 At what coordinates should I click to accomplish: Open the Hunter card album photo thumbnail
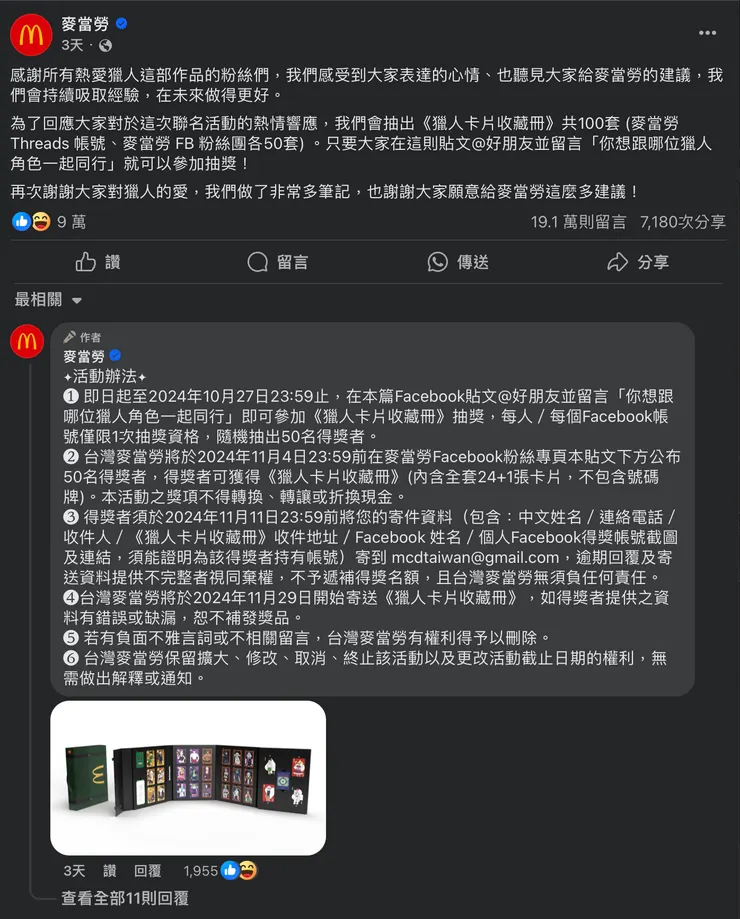[188, 777]
